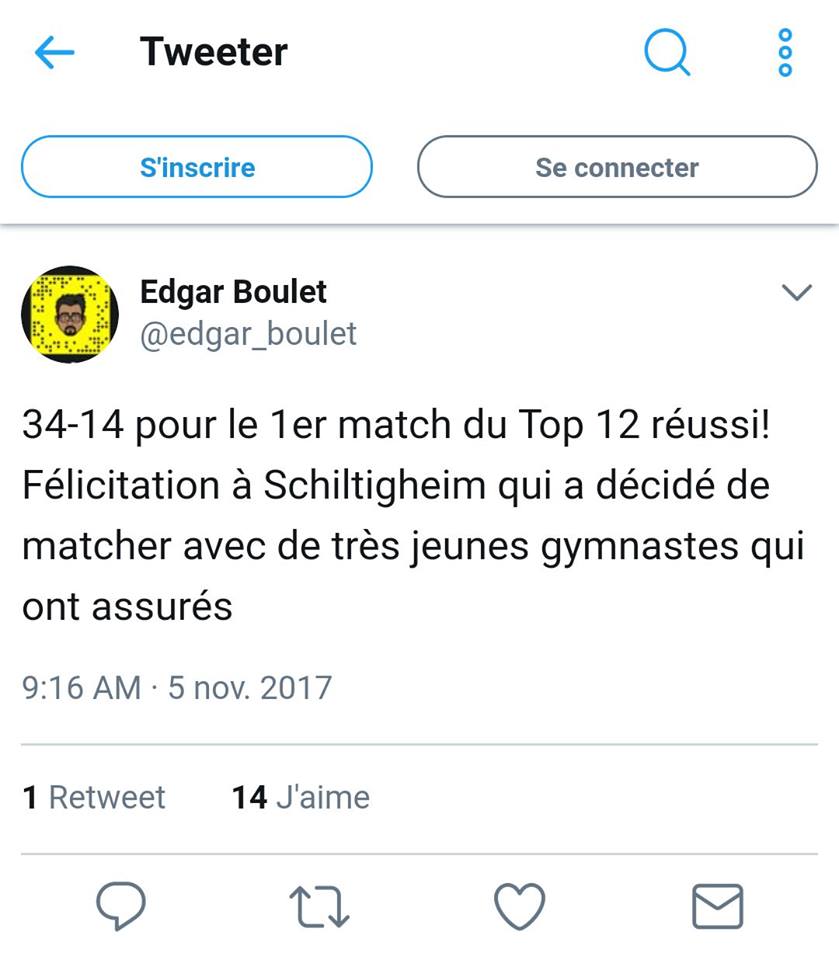839x960 pixels.
Task: Share tweet via the envelope icon
Action: (x=718, y=906)
